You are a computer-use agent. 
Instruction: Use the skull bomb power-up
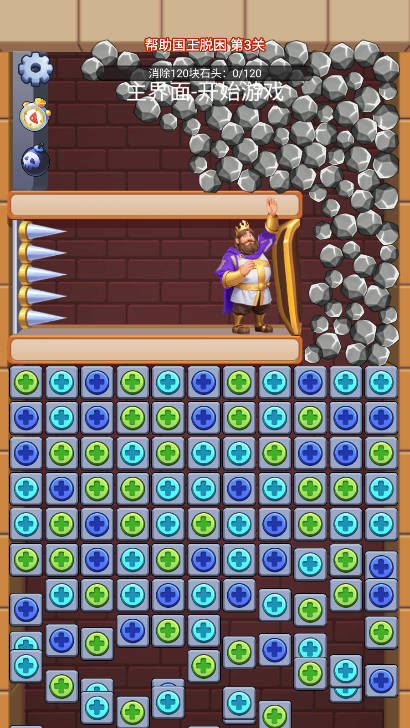[35, 160]
